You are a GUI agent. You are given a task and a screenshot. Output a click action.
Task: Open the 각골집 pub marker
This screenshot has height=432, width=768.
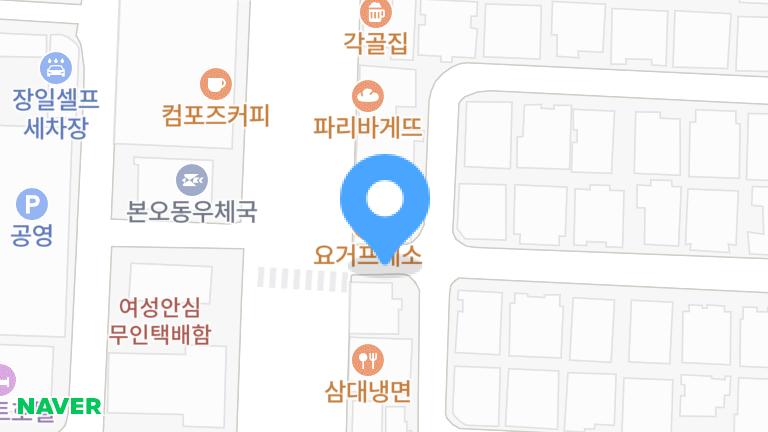[x=376, y=14]
